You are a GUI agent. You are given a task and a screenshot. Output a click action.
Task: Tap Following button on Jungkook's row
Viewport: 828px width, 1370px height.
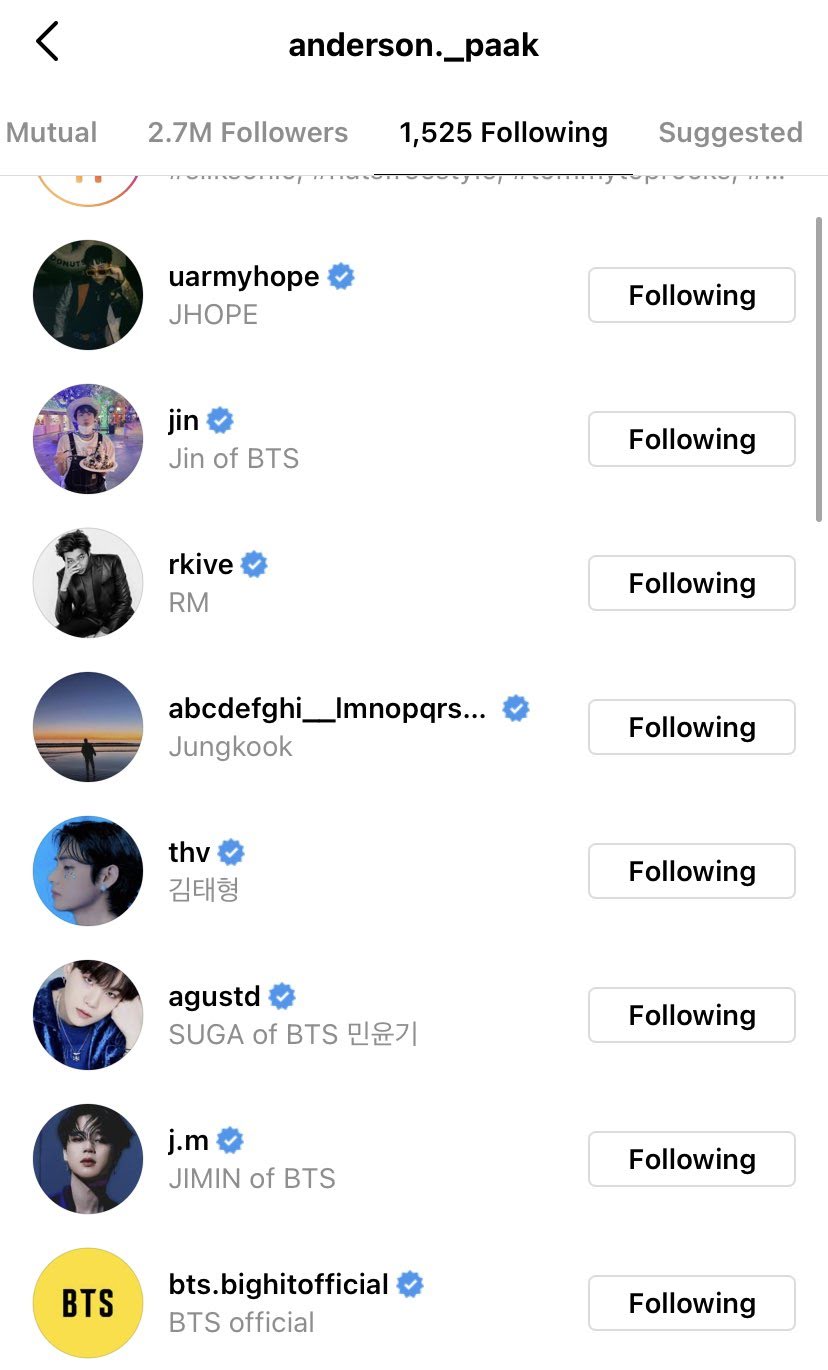[x=691, y=727]
